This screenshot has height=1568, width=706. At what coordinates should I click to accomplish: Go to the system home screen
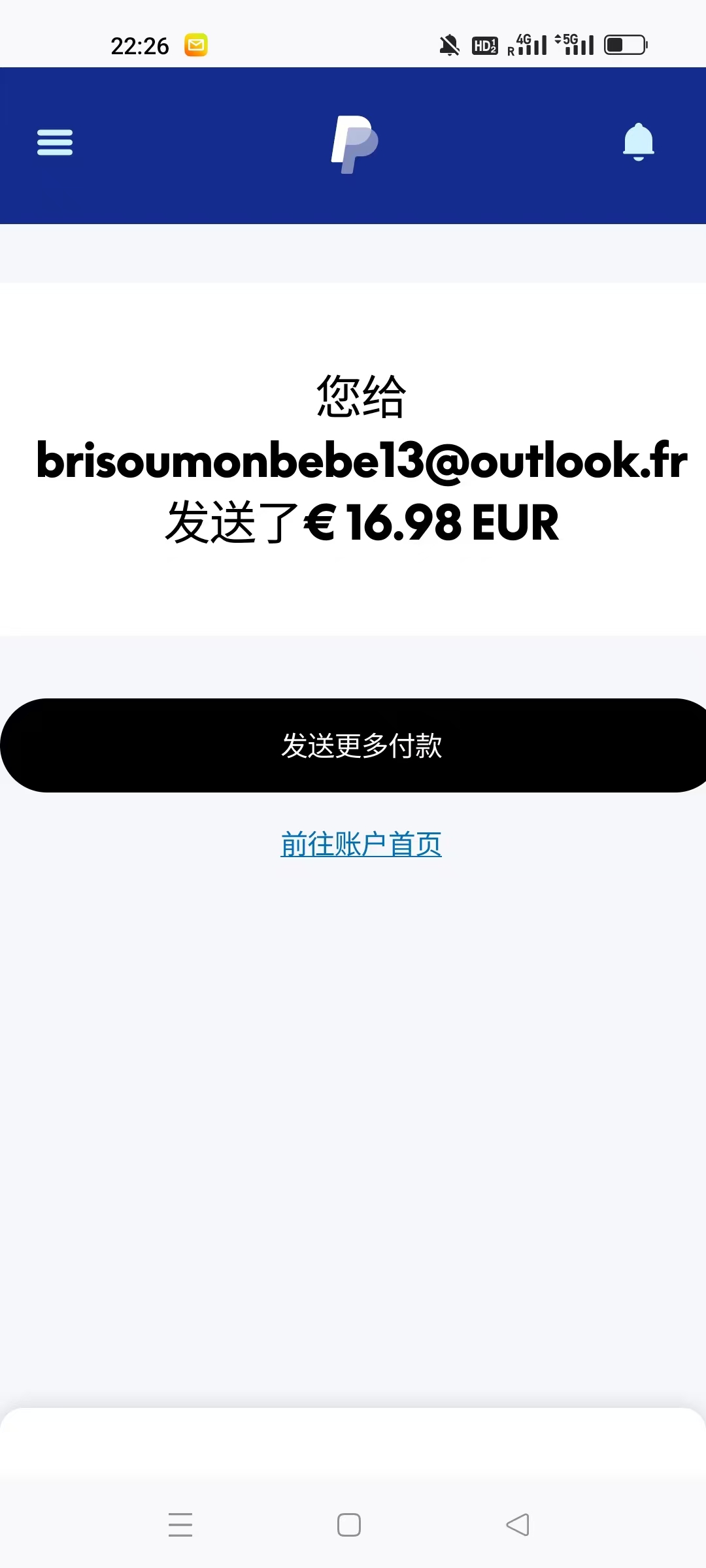(x=349, y=1525)
